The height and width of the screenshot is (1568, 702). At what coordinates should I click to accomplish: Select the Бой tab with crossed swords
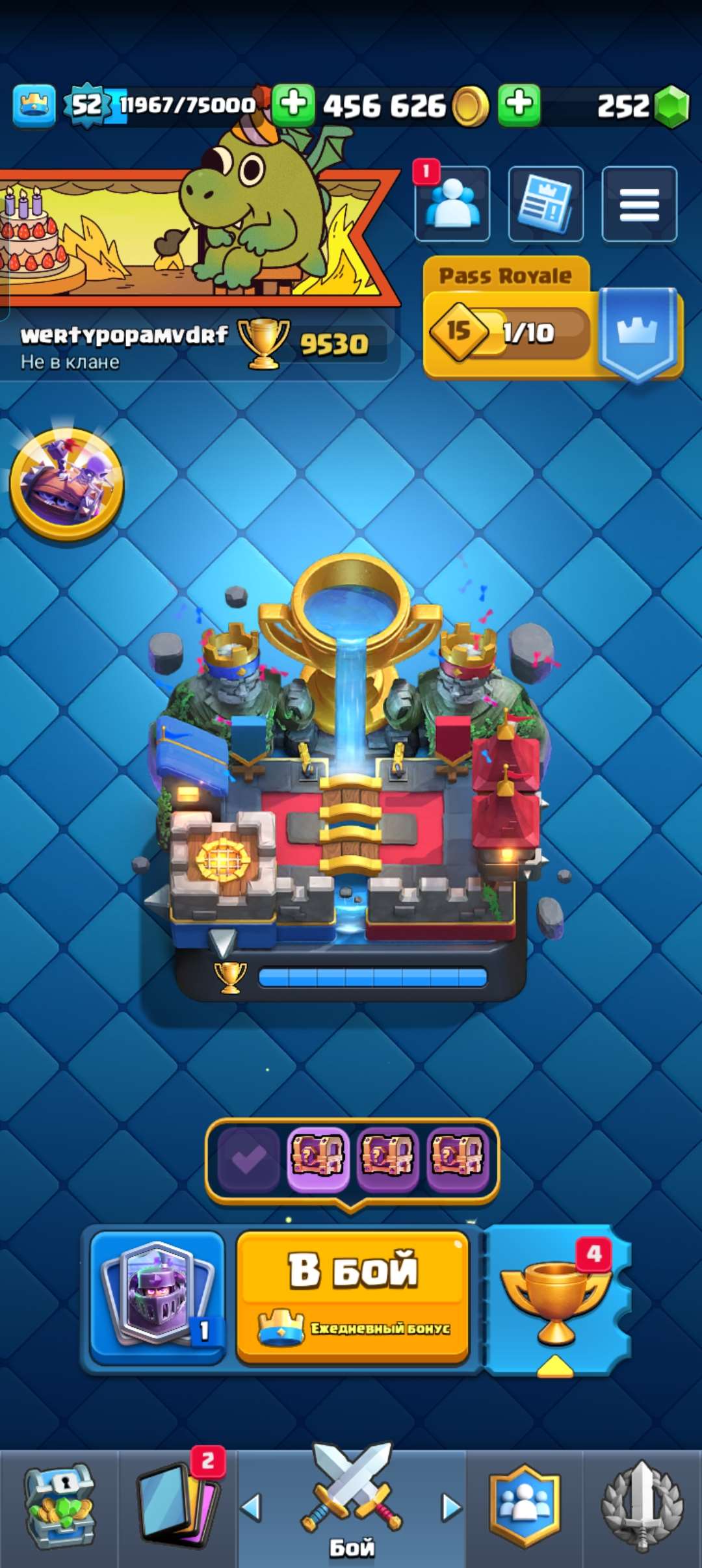pyautogui.click(x=351, y=1503)
